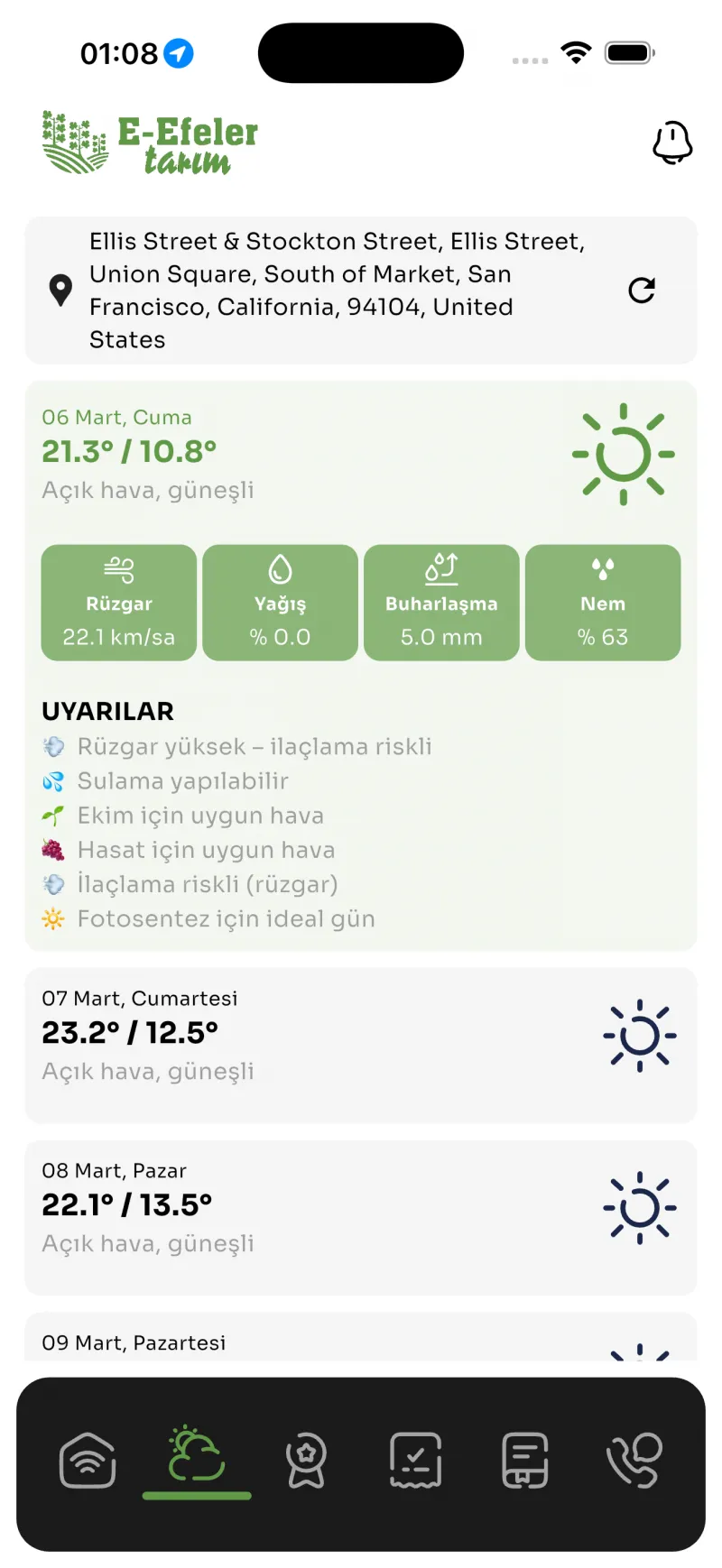Refresh the current location
The height and width of the screenshot is (1568, 722).
coord(642,291)
